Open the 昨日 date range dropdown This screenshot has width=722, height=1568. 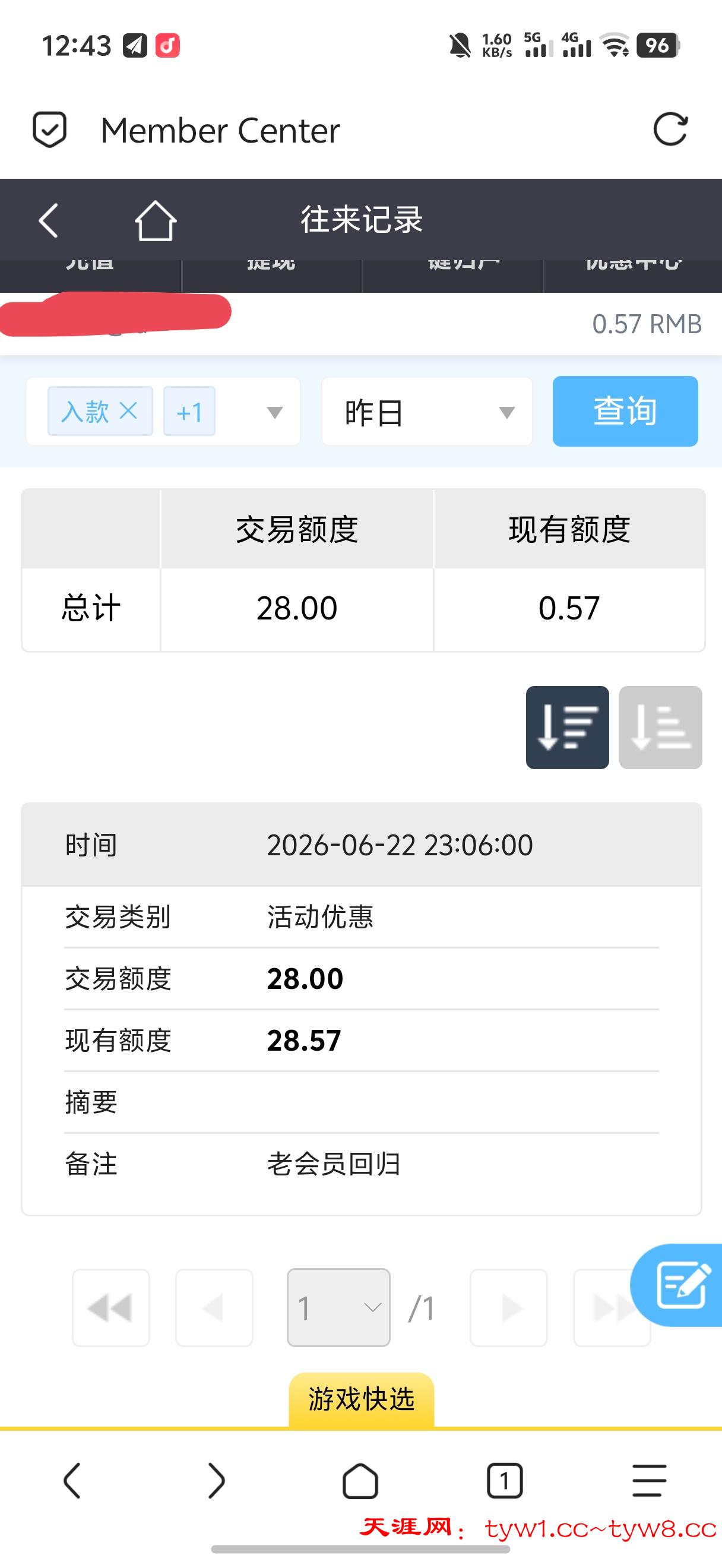tap(427, 412)
